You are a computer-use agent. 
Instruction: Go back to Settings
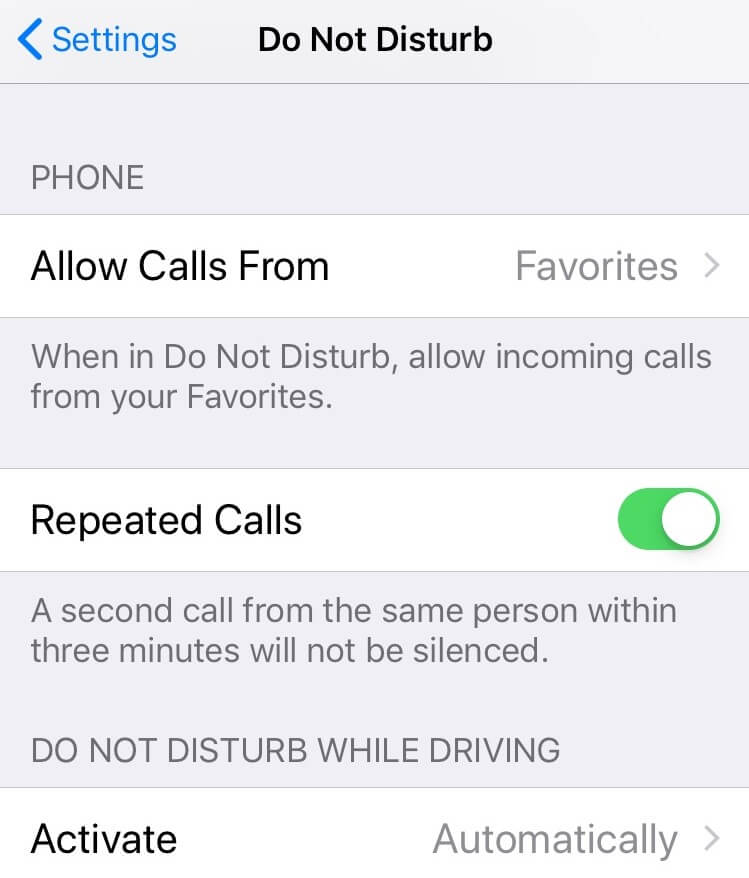click(x=97, y=40)
